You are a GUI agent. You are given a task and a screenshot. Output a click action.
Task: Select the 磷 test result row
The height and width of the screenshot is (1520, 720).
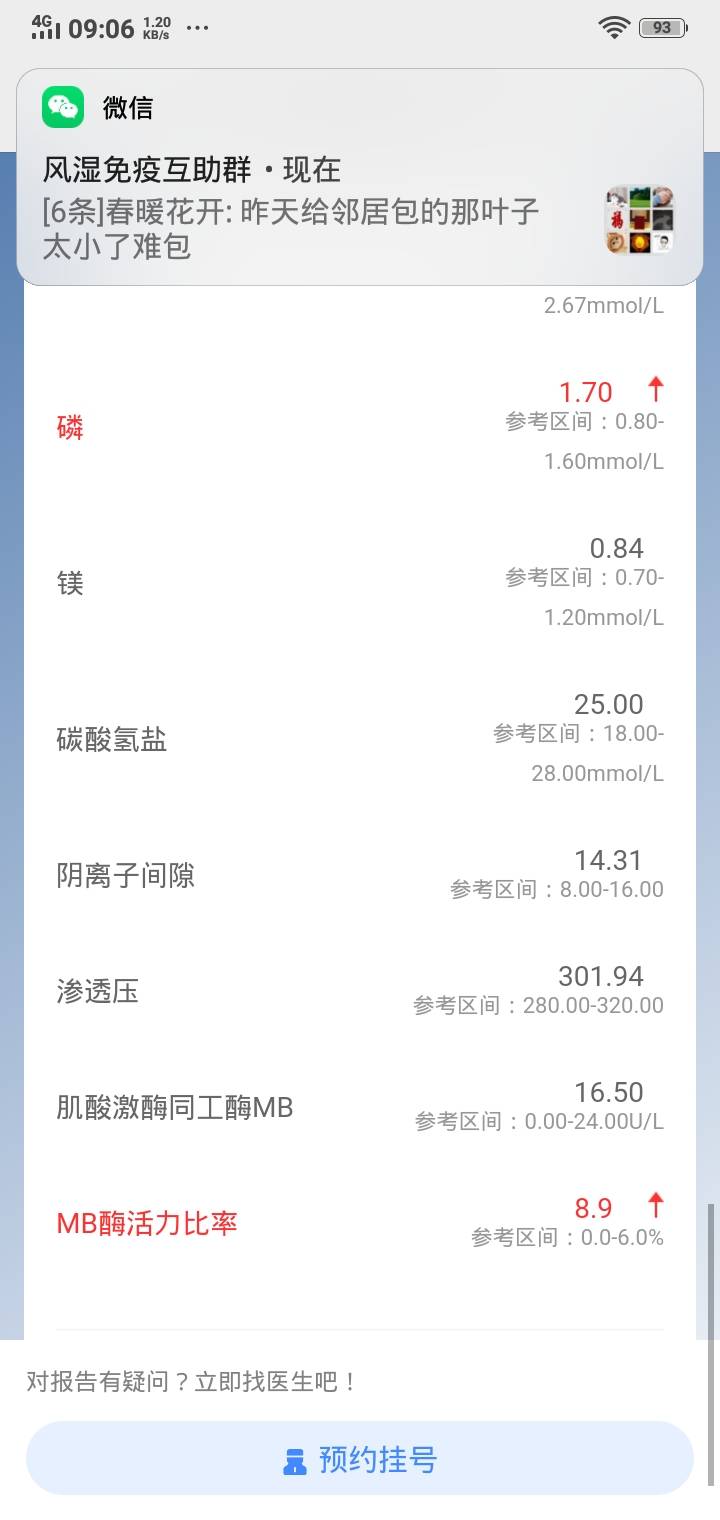click(x=69, y=425)
